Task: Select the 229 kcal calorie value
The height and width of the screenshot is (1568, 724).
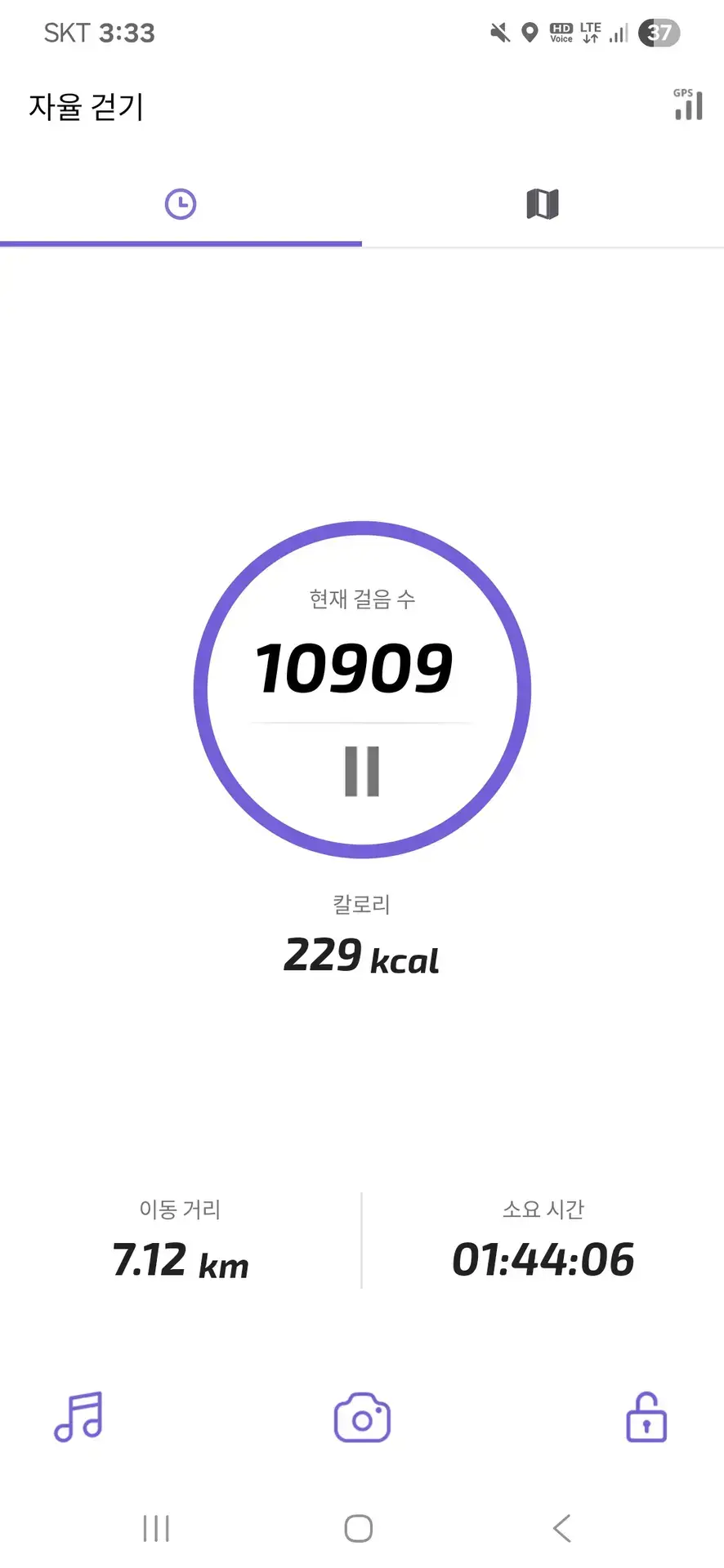Action: (360, 955)
